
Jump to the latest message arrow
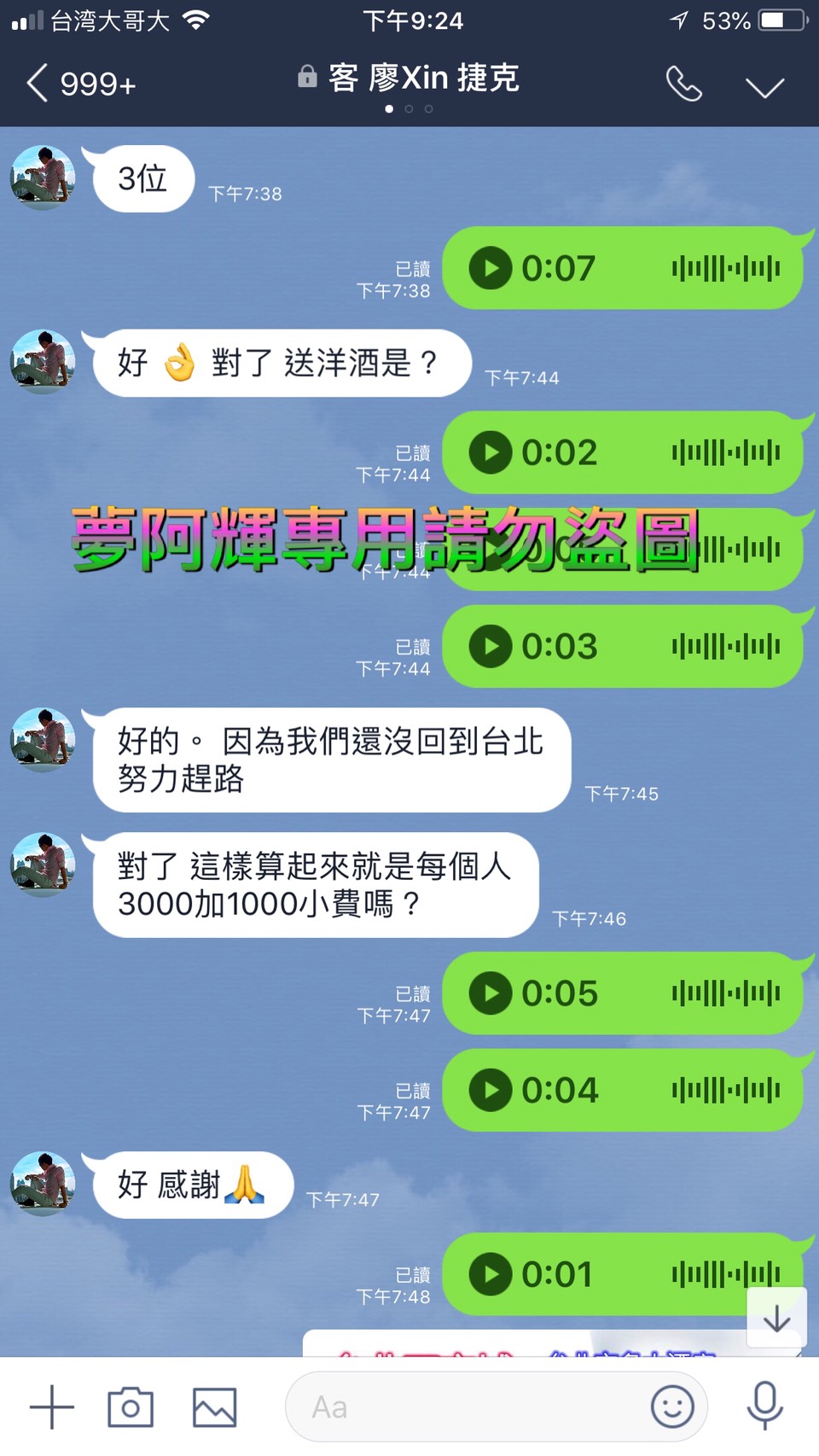click(x=776, y=1319)
